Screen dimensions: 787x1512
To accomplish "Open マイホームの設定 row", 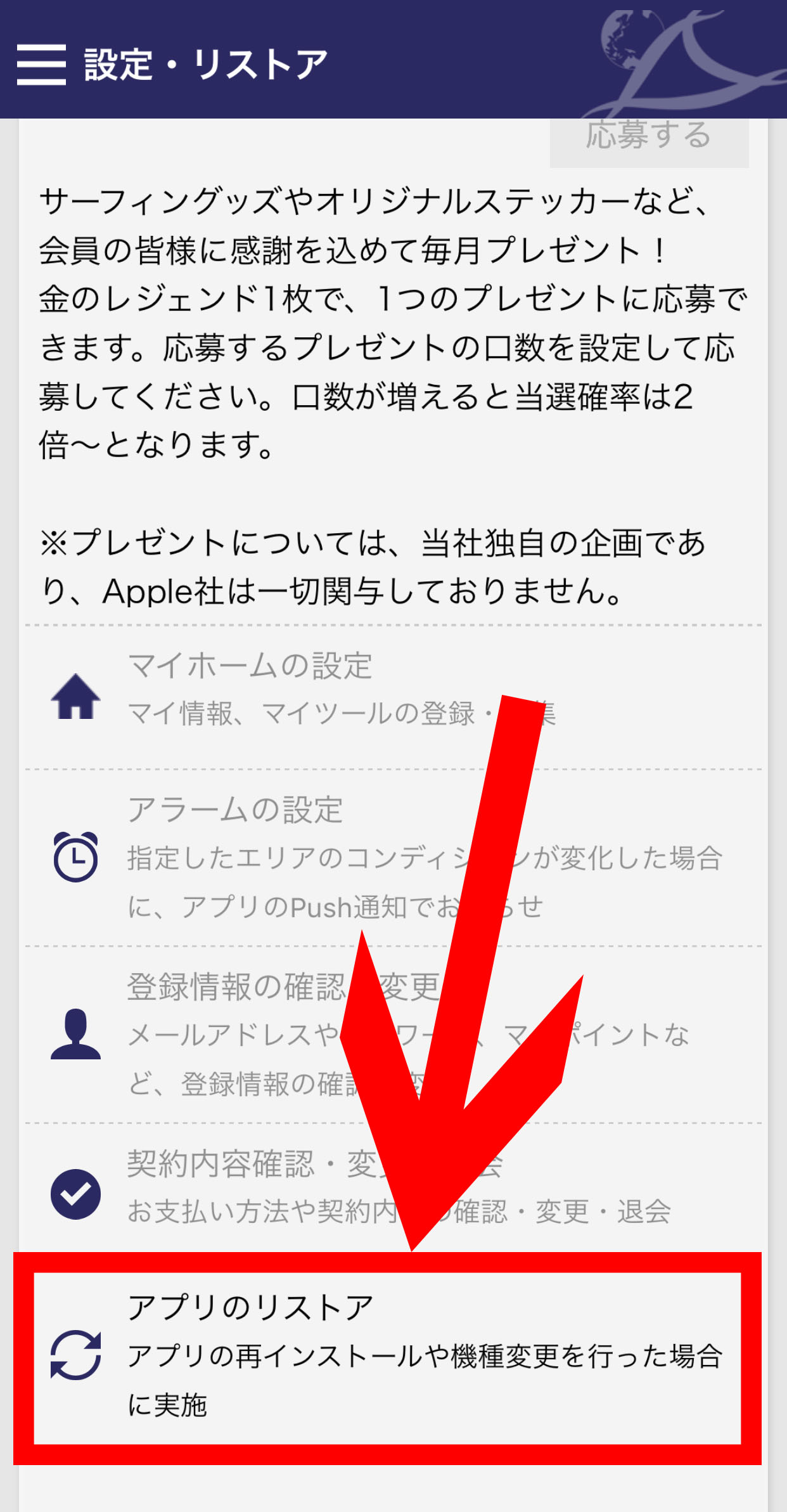I will point(393,697).
